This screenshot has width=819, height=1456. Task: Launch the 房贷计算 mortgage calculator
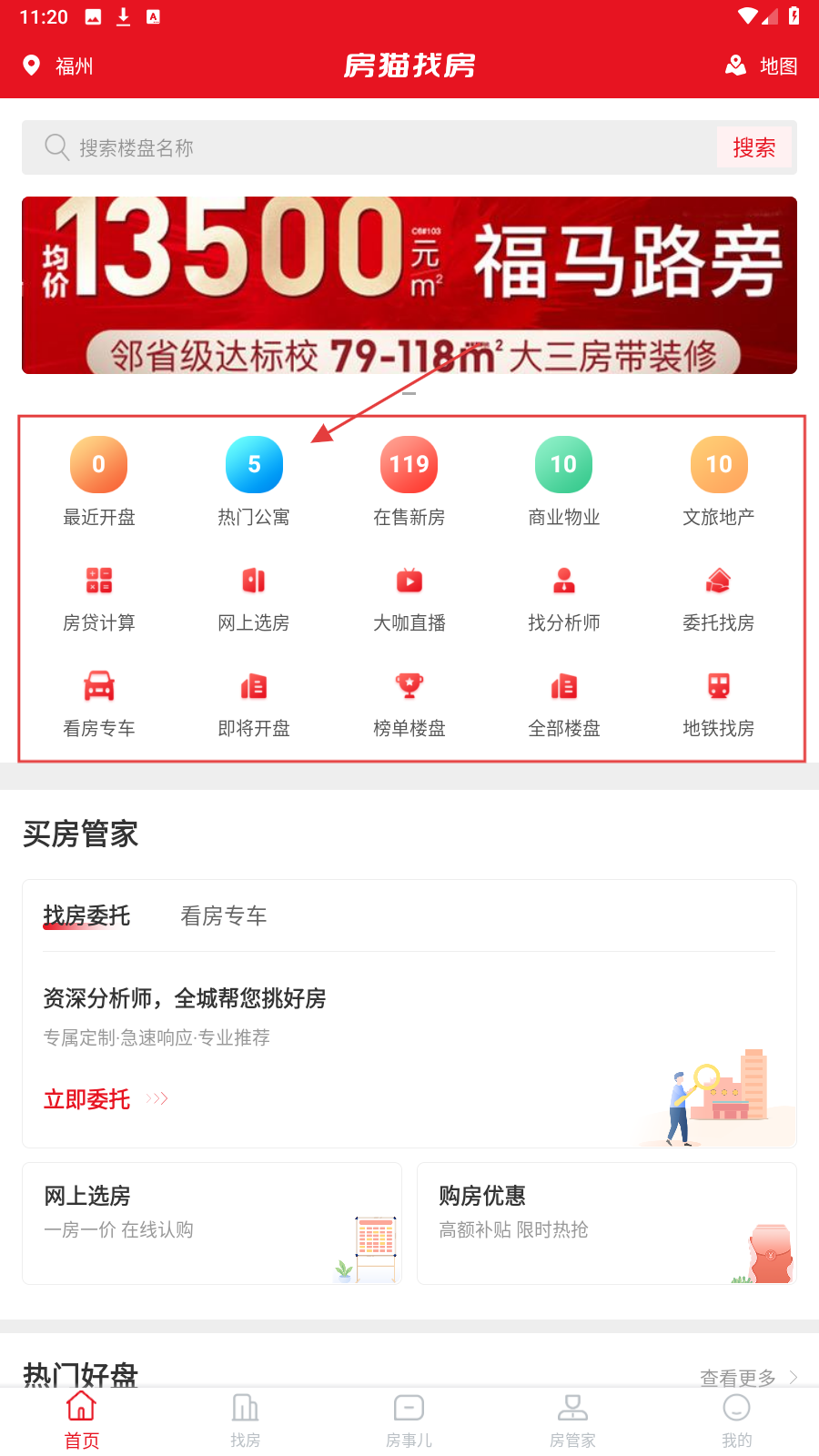point(99,598)
